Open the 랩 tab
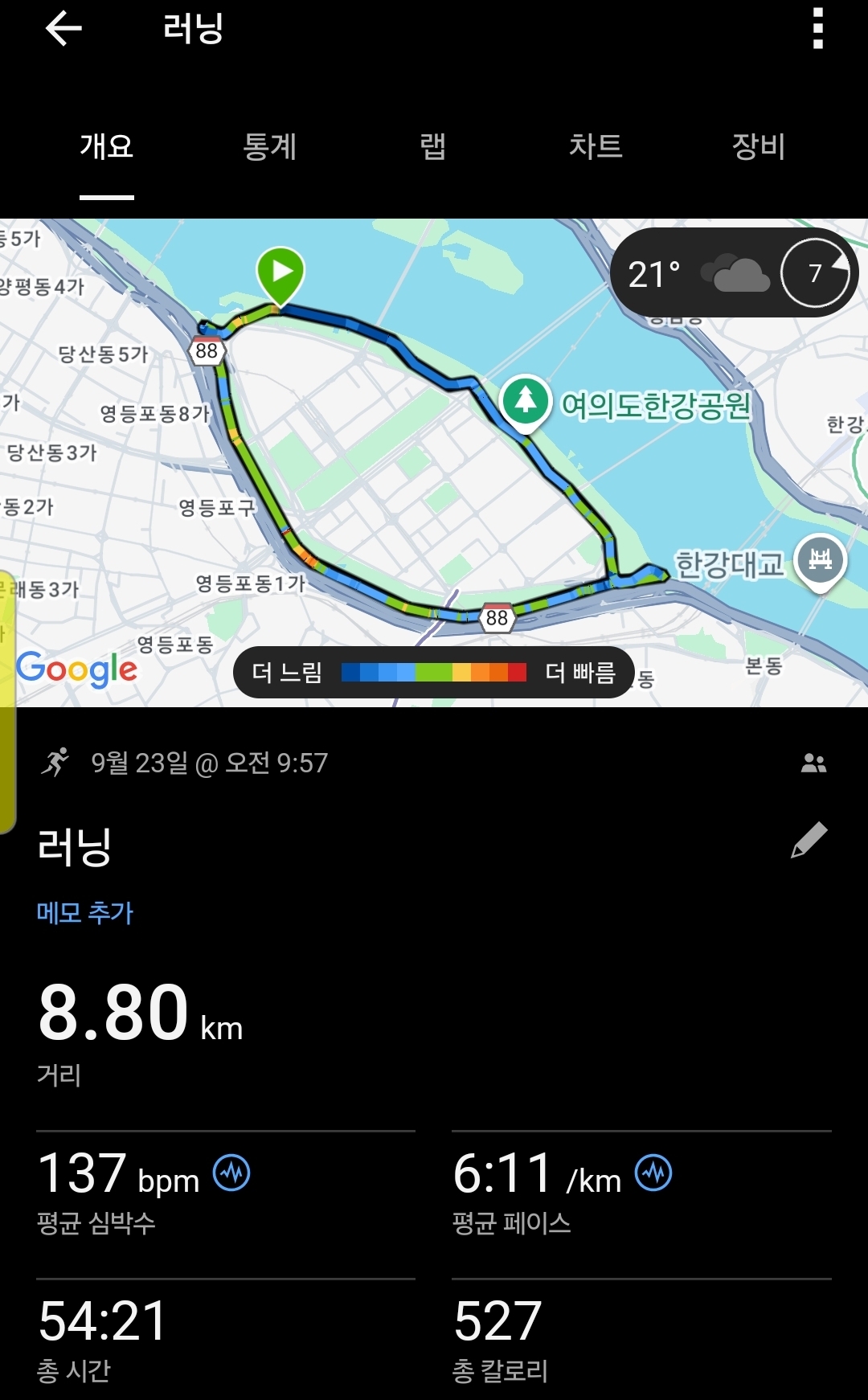 (432, 147)
